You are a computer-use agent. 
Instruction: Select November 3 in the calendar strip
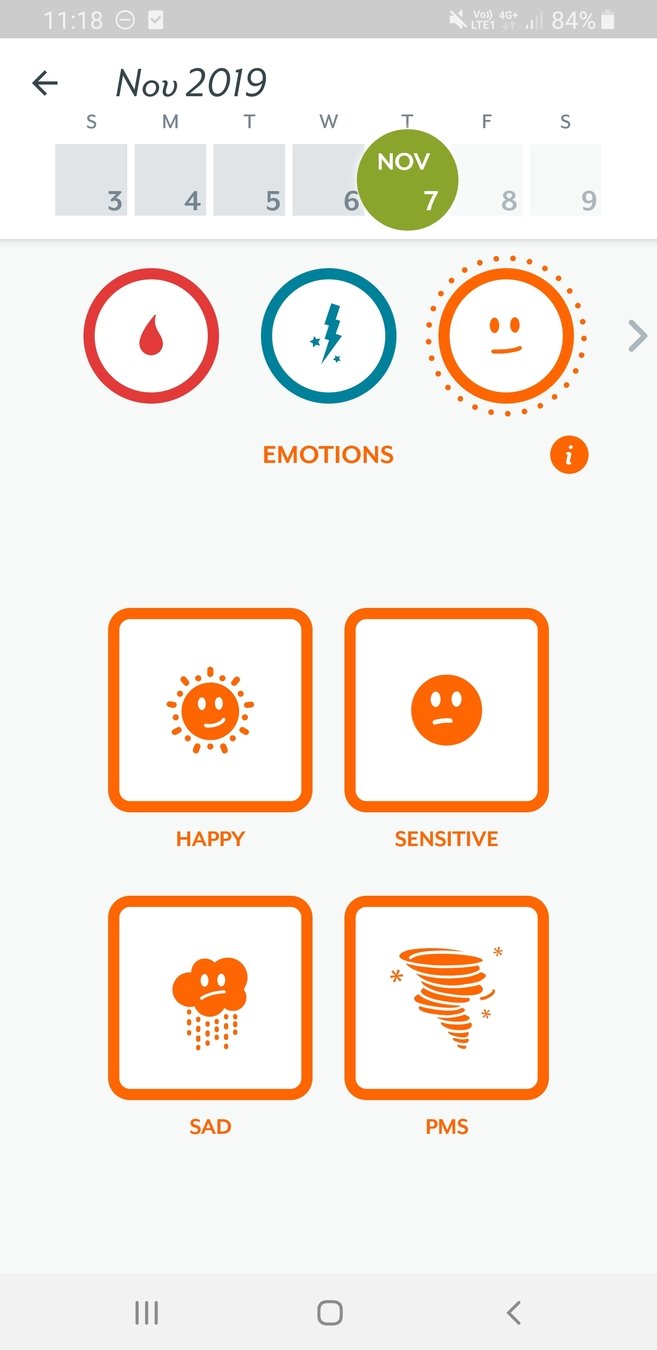tap(91, 180)
